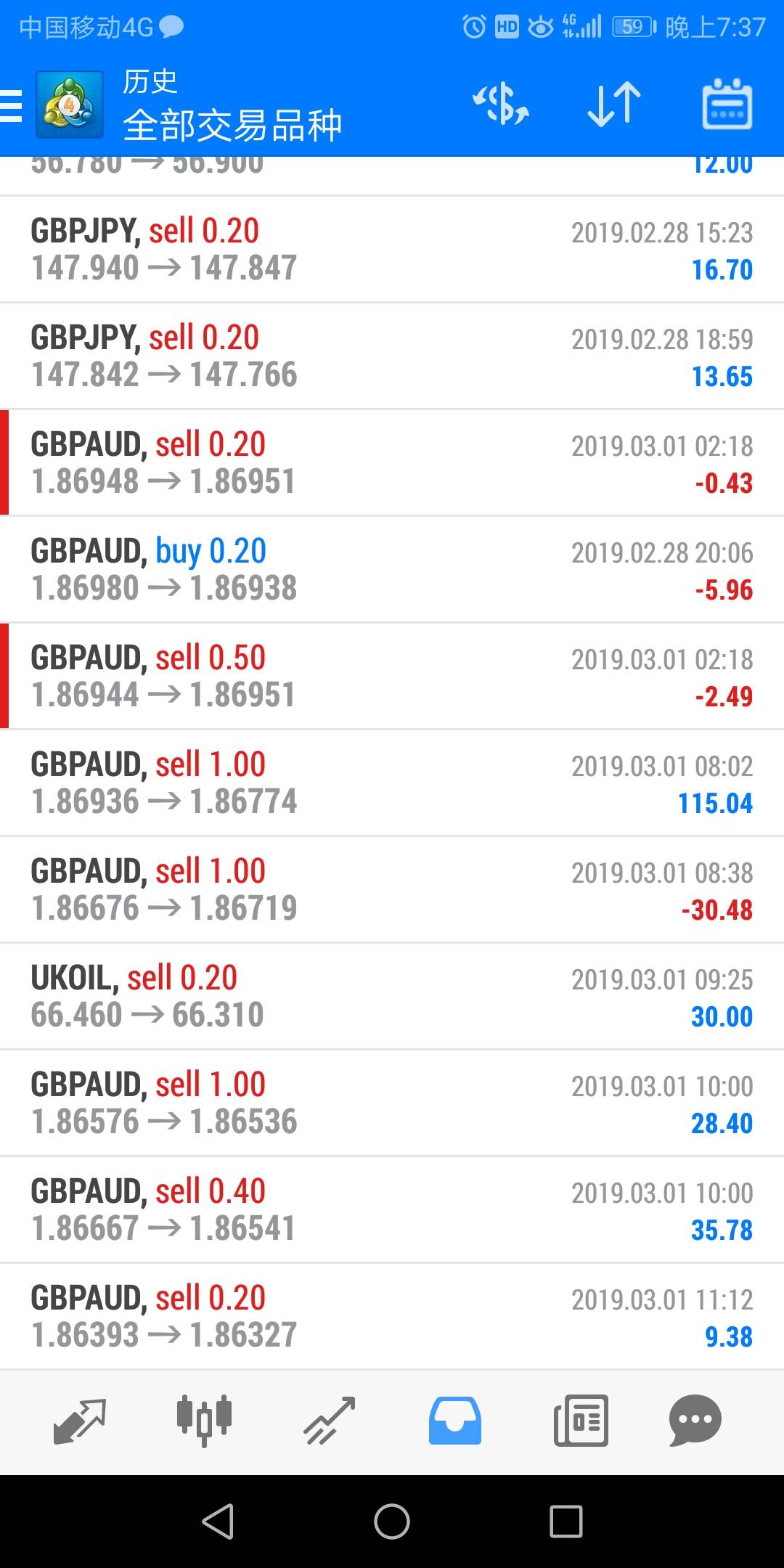
Task: Open the calendar period selector
Action: click(727, 104)
